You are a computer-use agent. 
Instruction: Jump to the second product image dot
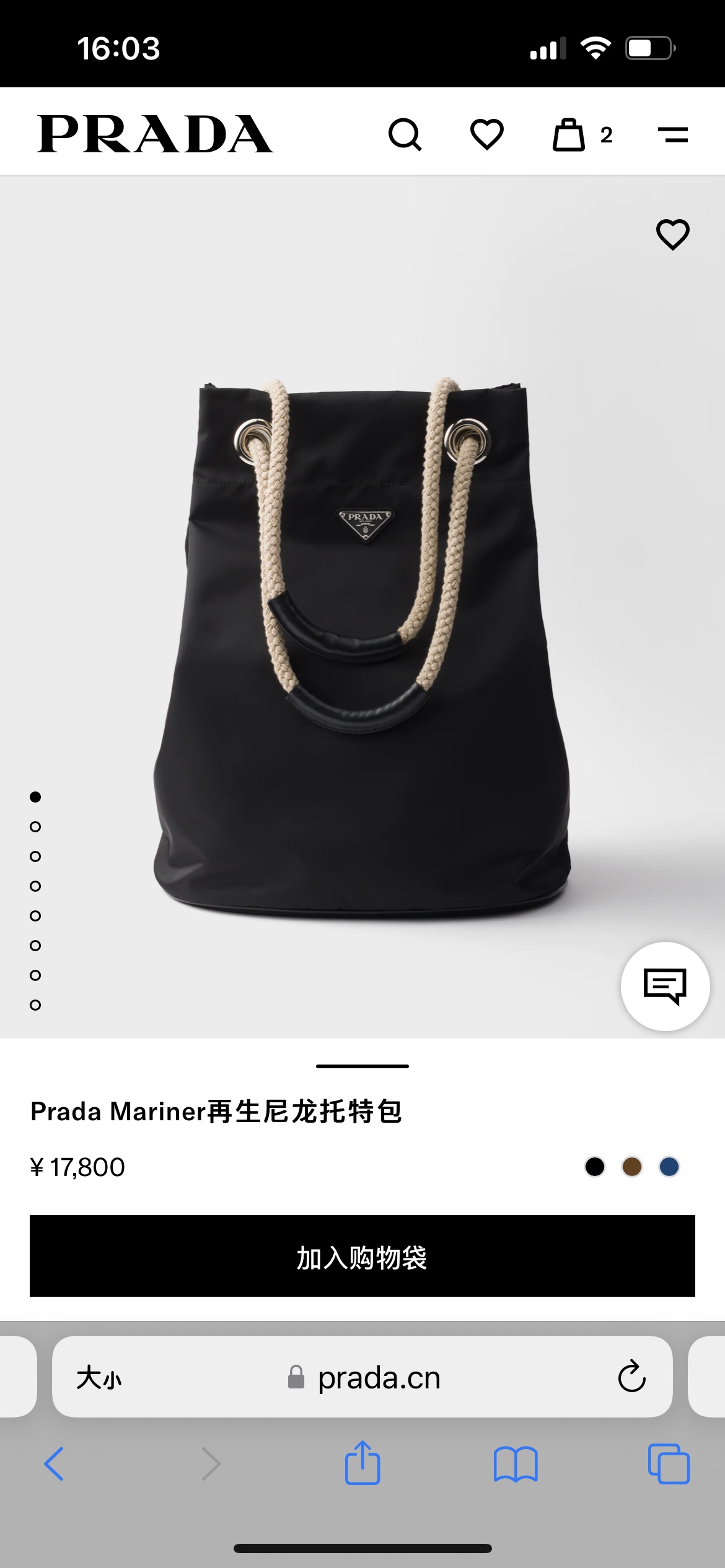tap(35, 827)
